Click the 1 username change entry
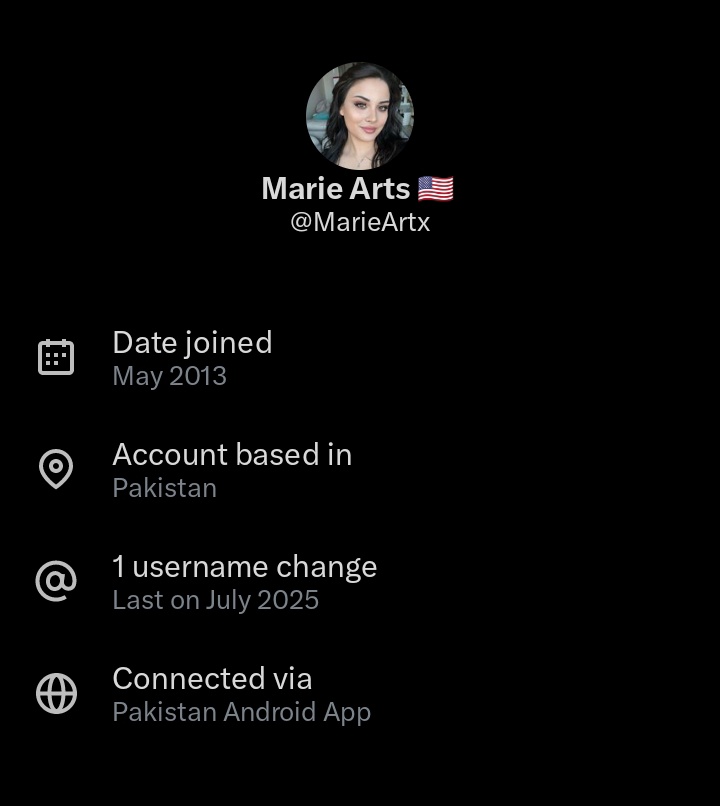The height and width of the screenshot is (806, 720). pyautogui.click(x=245, y=567)
